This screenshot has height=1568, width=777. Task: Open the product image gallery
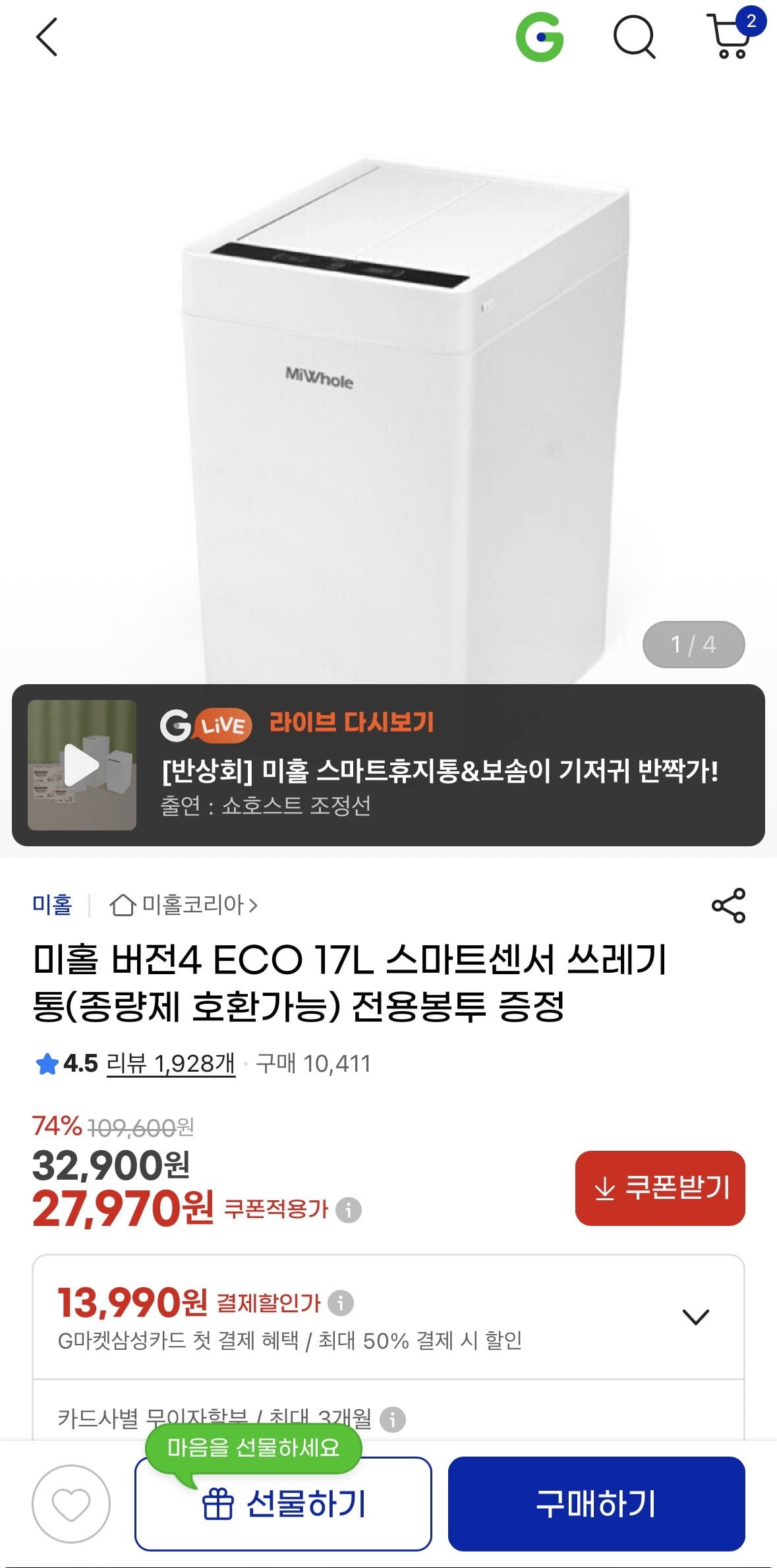[x=388, y=409]
